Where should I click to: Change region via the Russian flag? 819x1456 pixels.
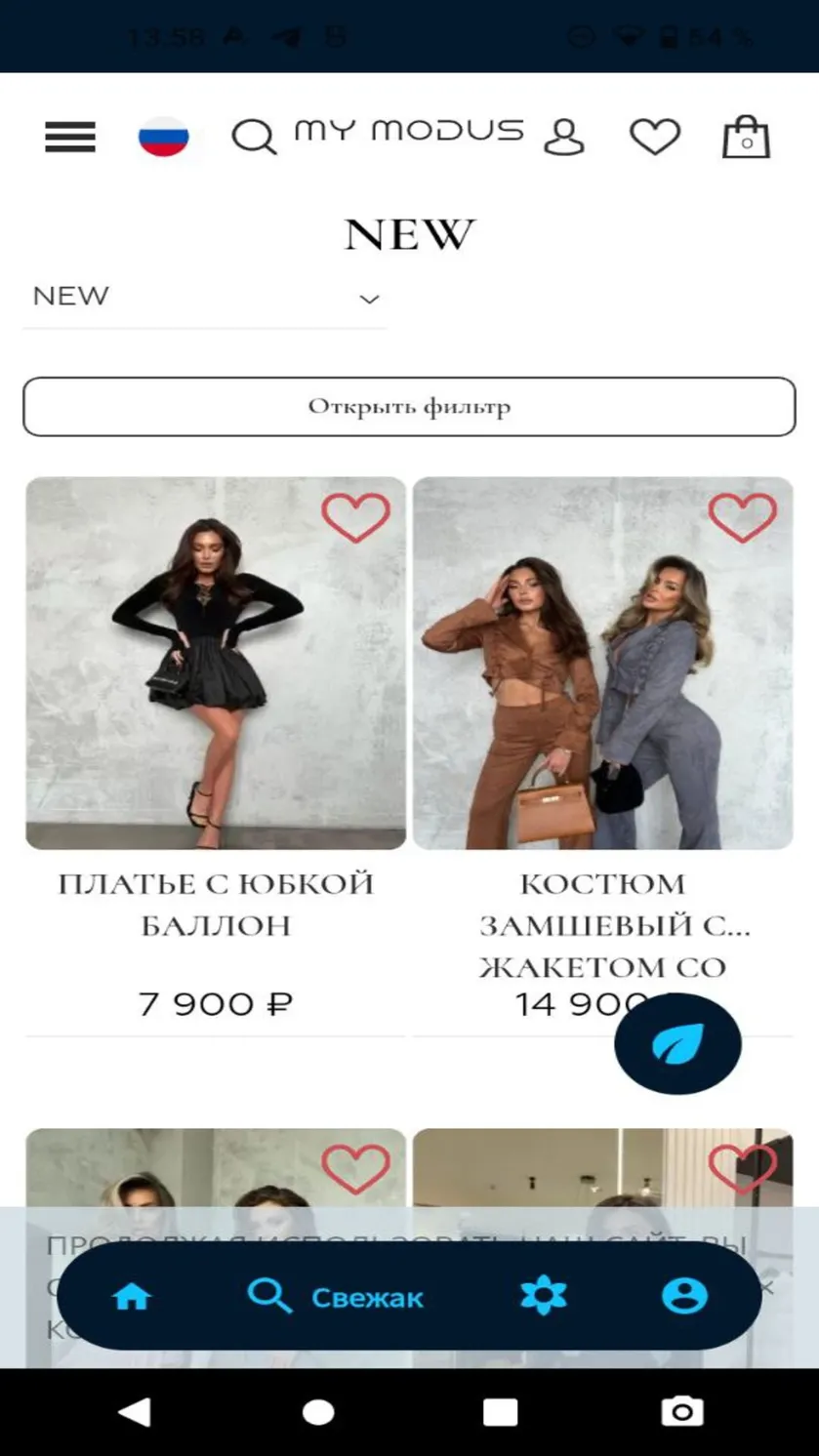(x=163, y=137)
